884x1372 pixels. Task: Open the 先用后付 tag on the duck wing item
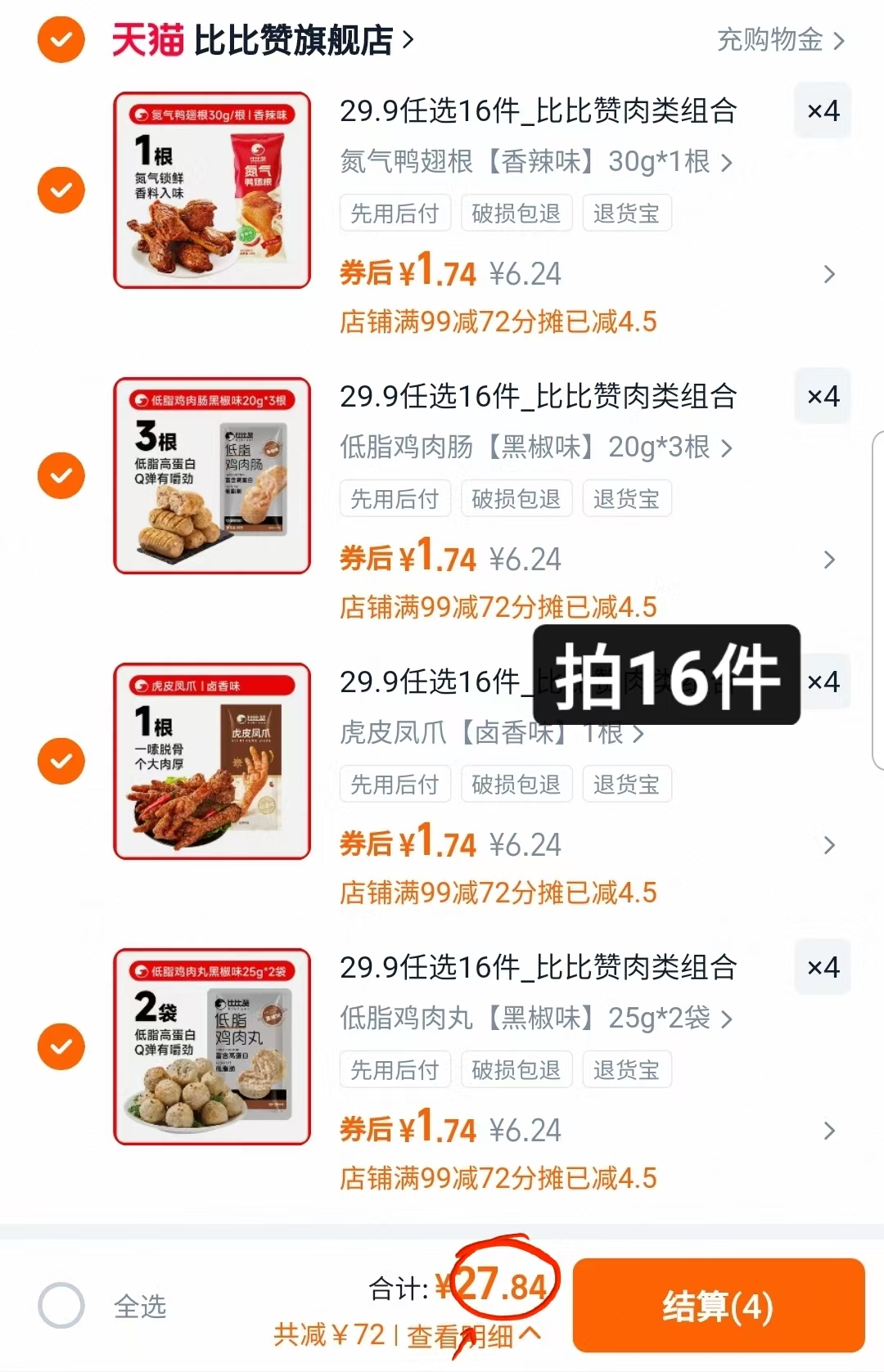(395, 212)
